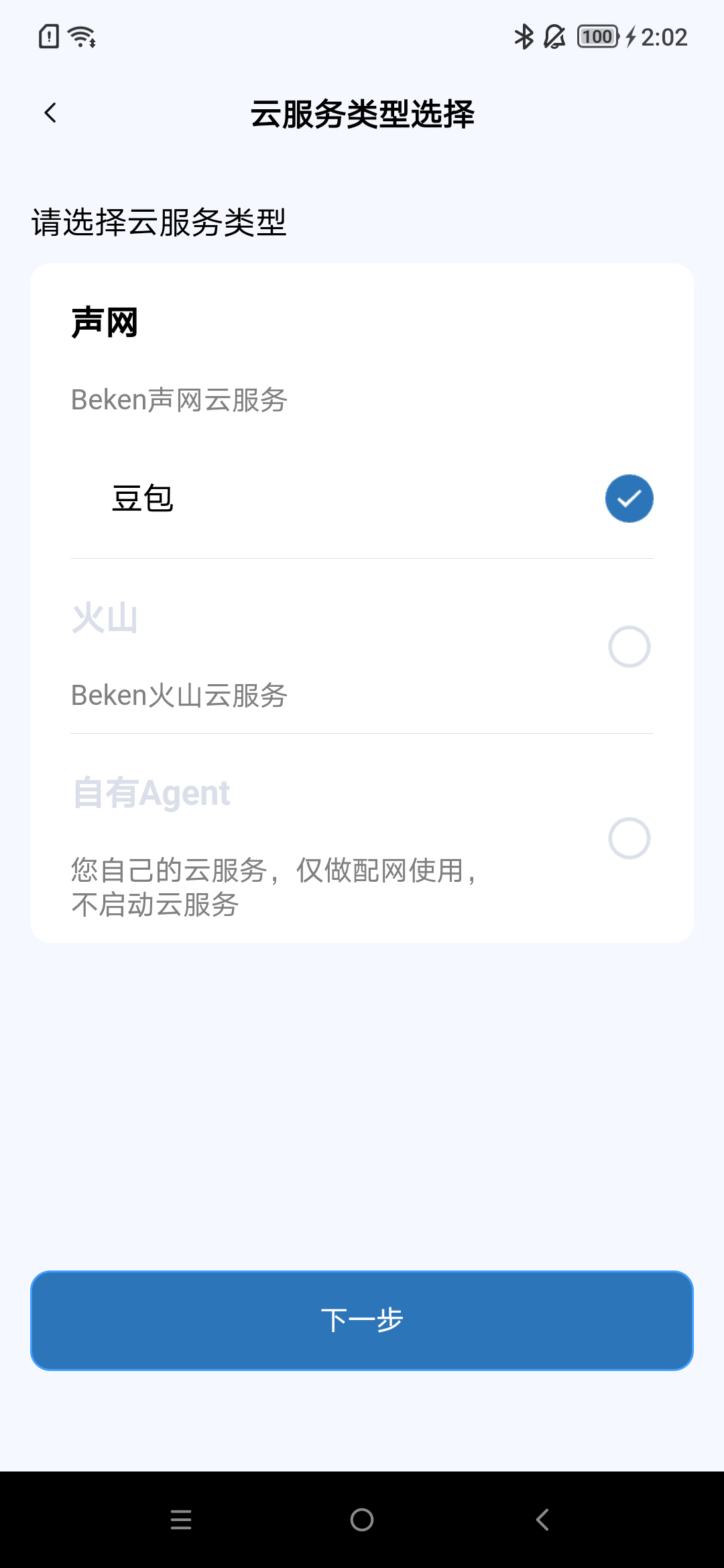Tap the 下一步 button
Viewport: 724px width, 1568px height.
[362, 1320]
